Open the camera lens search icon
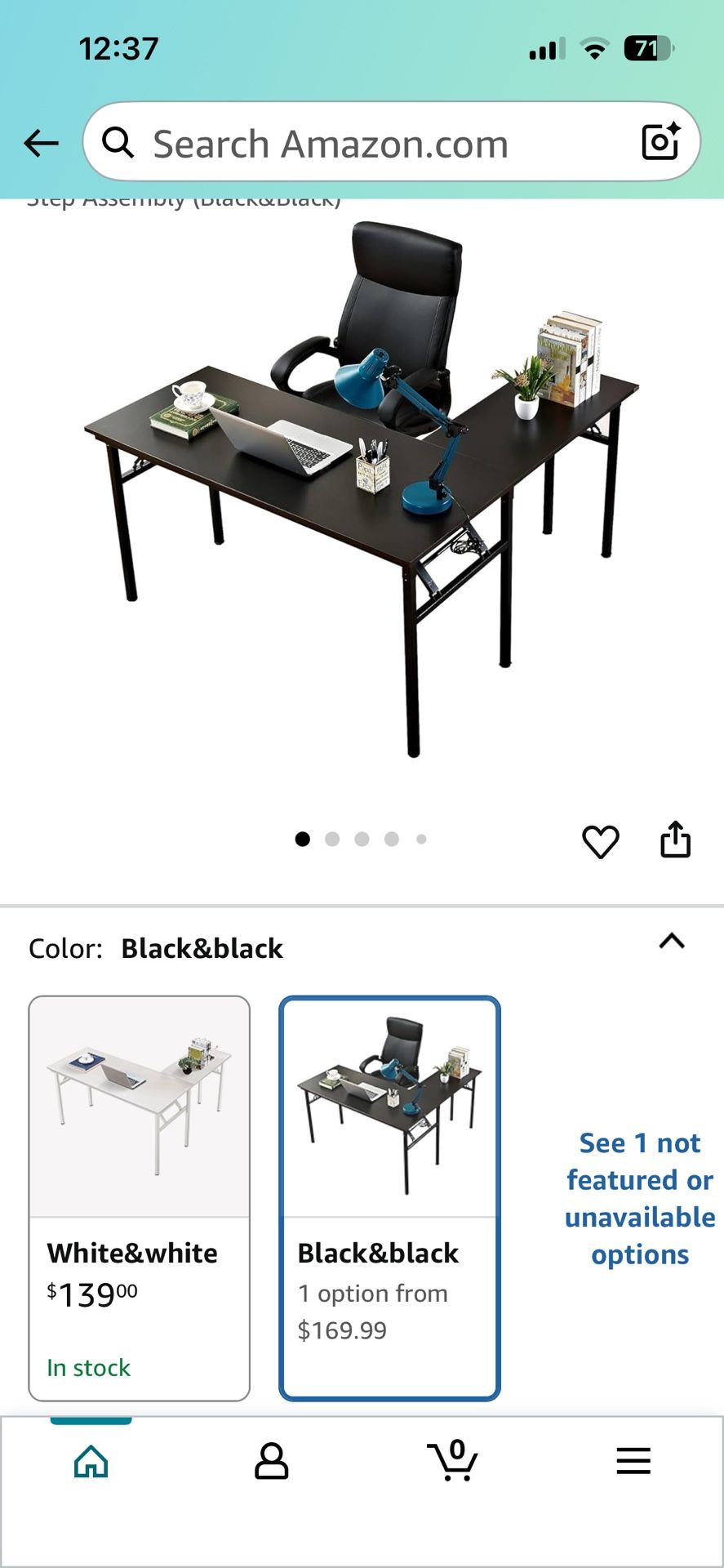This screenshot has height=1568, width=724. [x=660, y=142]
